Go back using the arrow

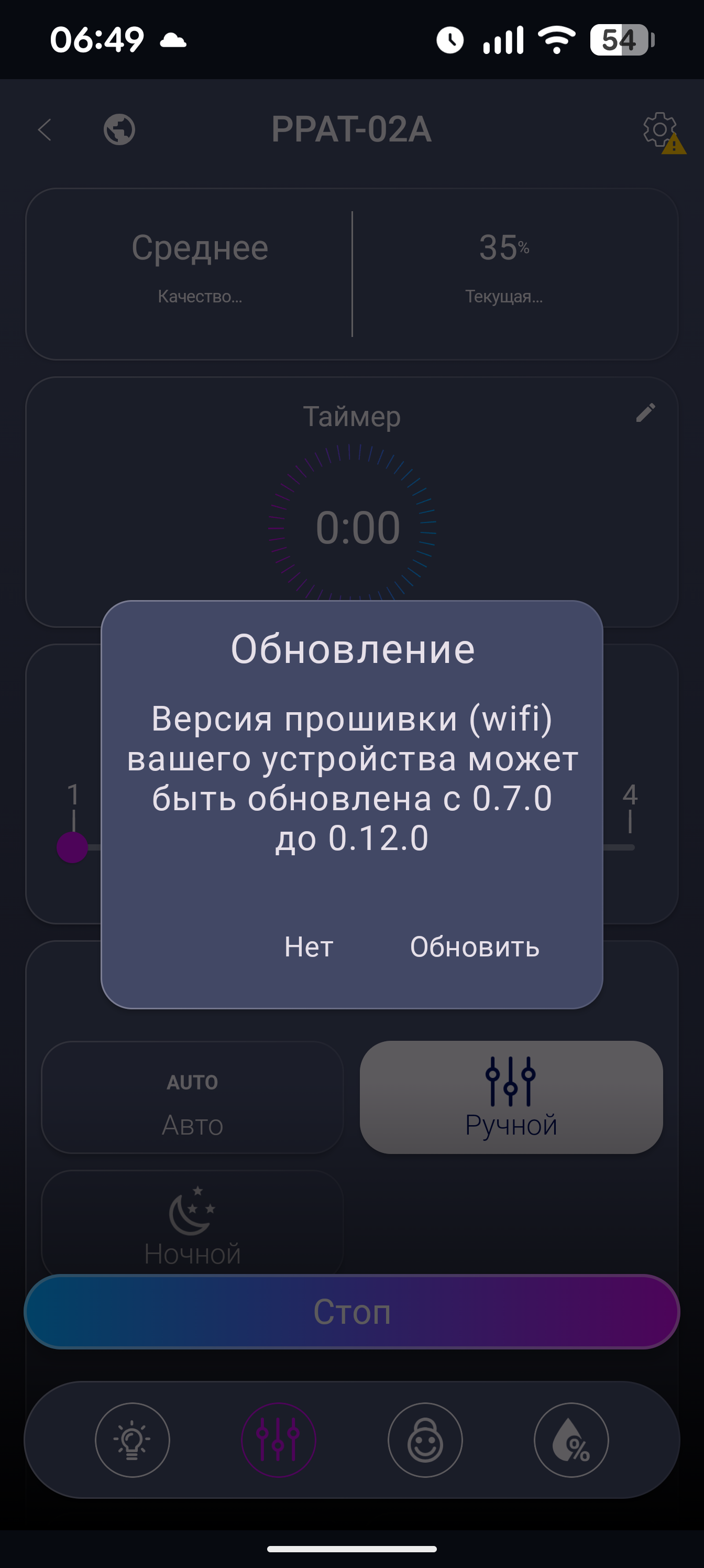point(45,129)
